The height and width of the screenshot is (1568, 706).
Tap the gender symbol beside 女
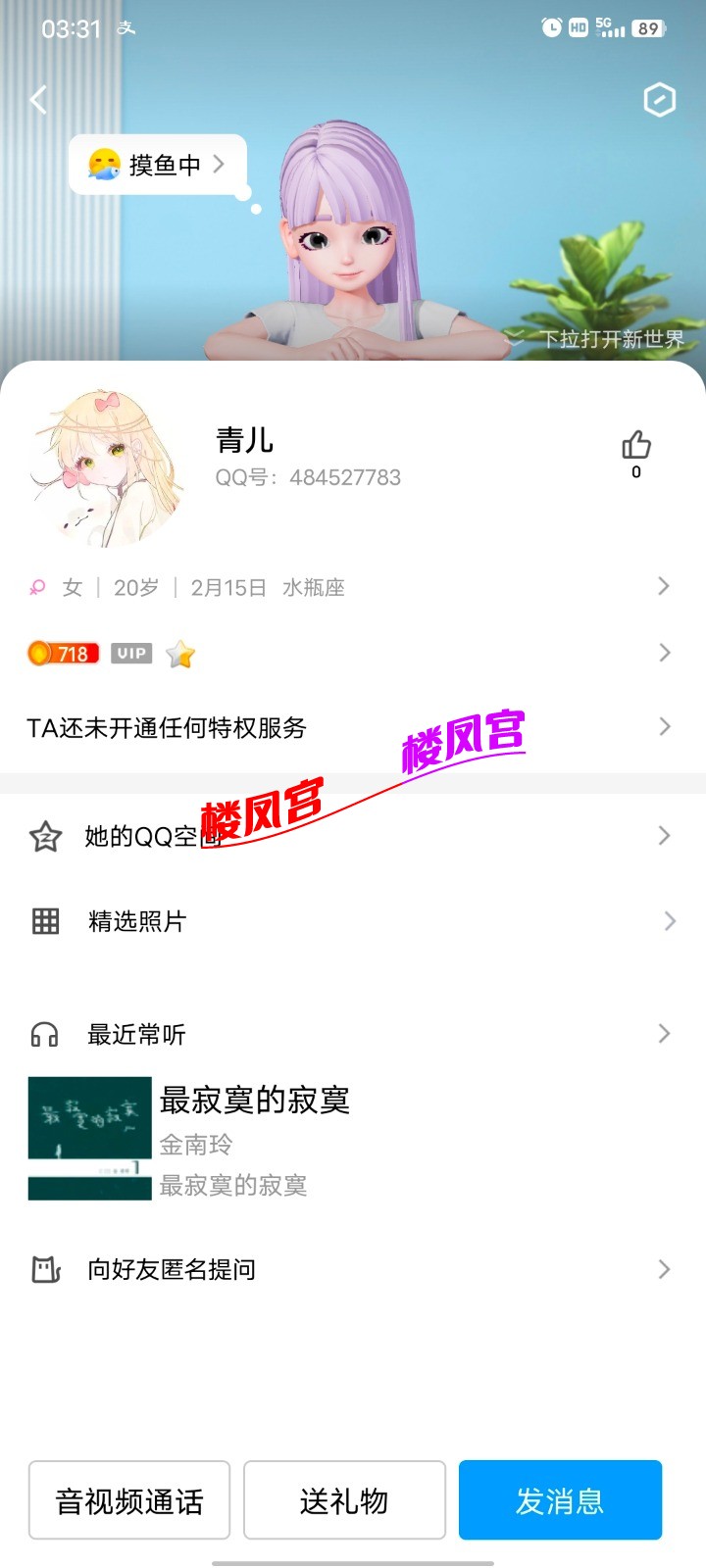point(35,586)
